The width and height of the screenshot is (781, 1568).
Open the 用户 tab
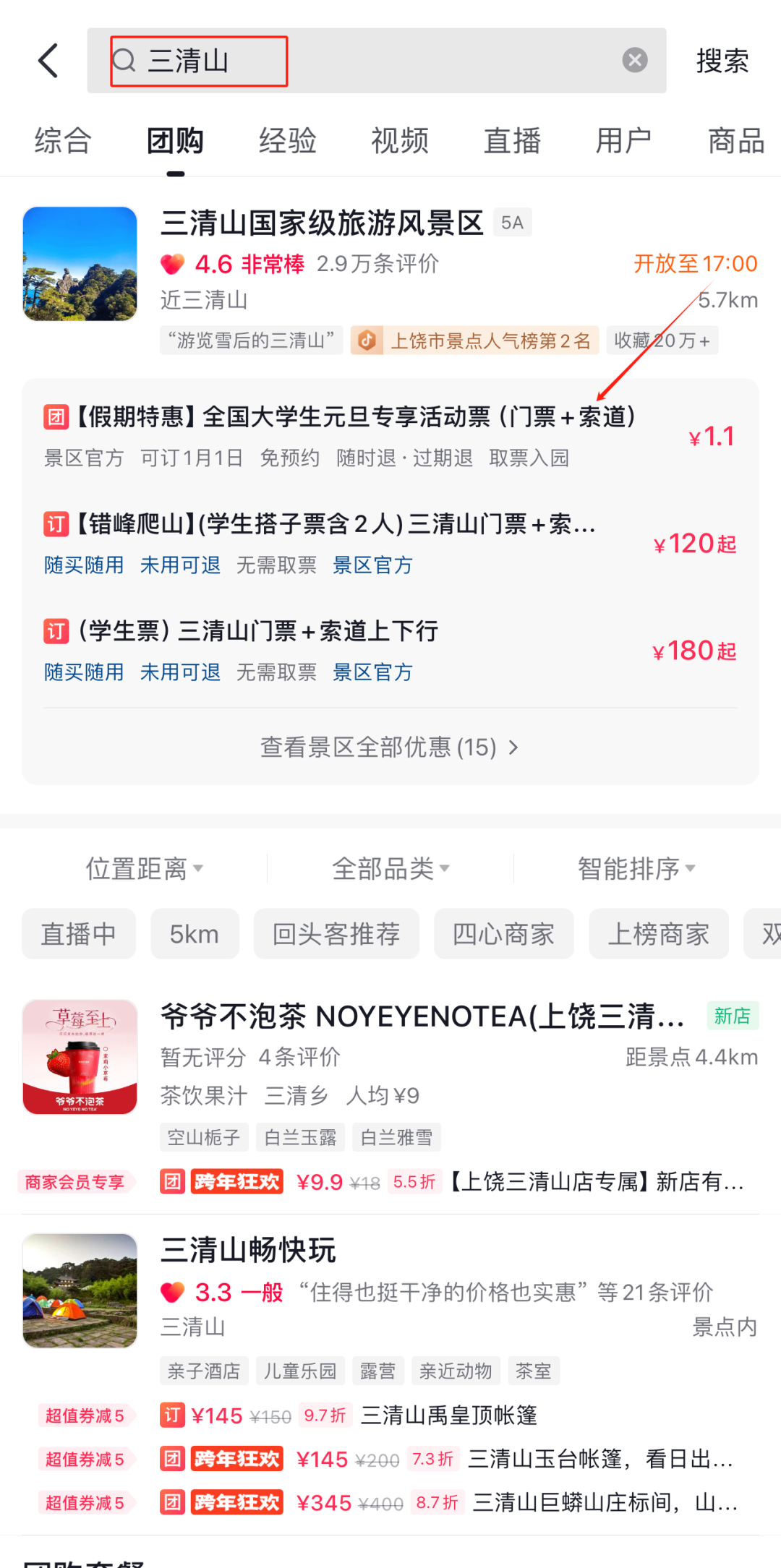click(x=623, y=140)
